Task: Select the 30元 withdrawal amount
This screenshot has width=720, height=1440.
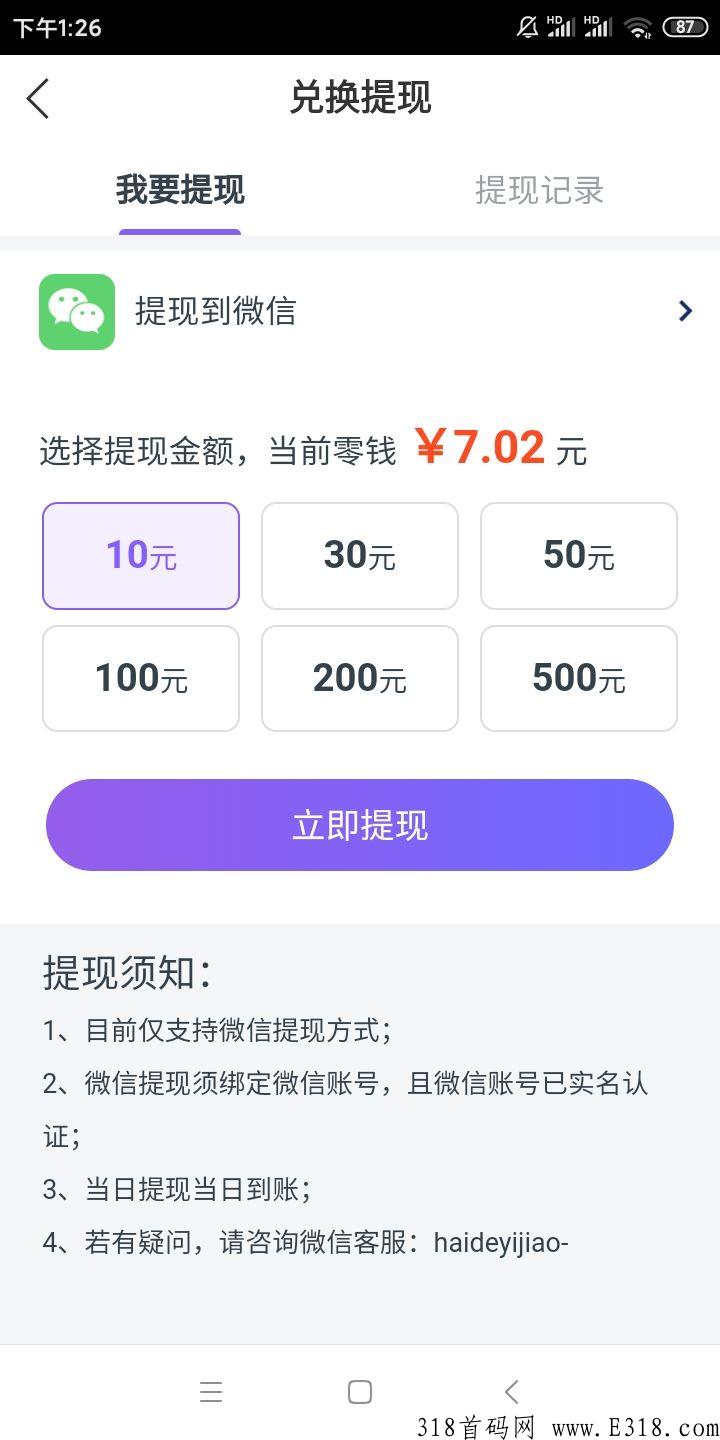Action: [359, 556]
